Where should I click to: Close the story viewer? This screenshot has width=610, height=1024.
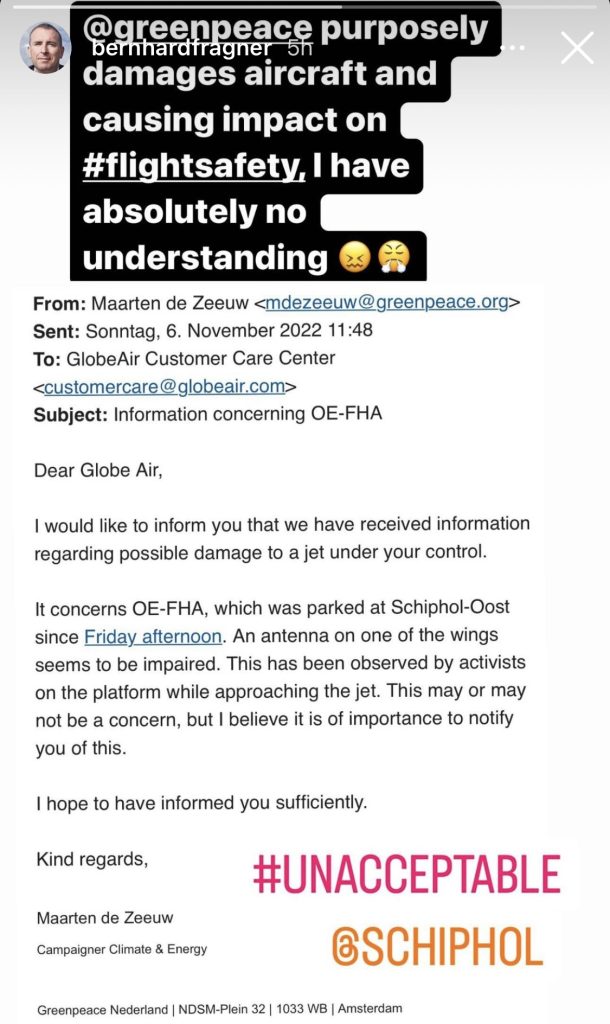coord(577,47)
